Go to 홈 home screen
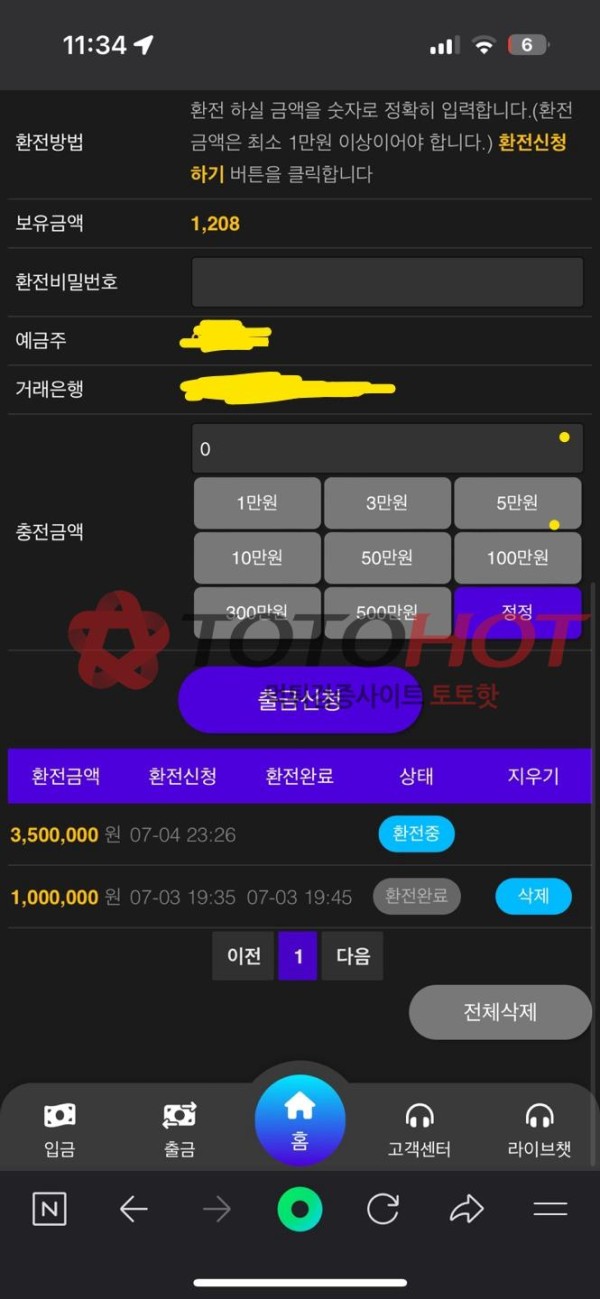This screenshot has height=1299, width=600. tap(300, 1120)
